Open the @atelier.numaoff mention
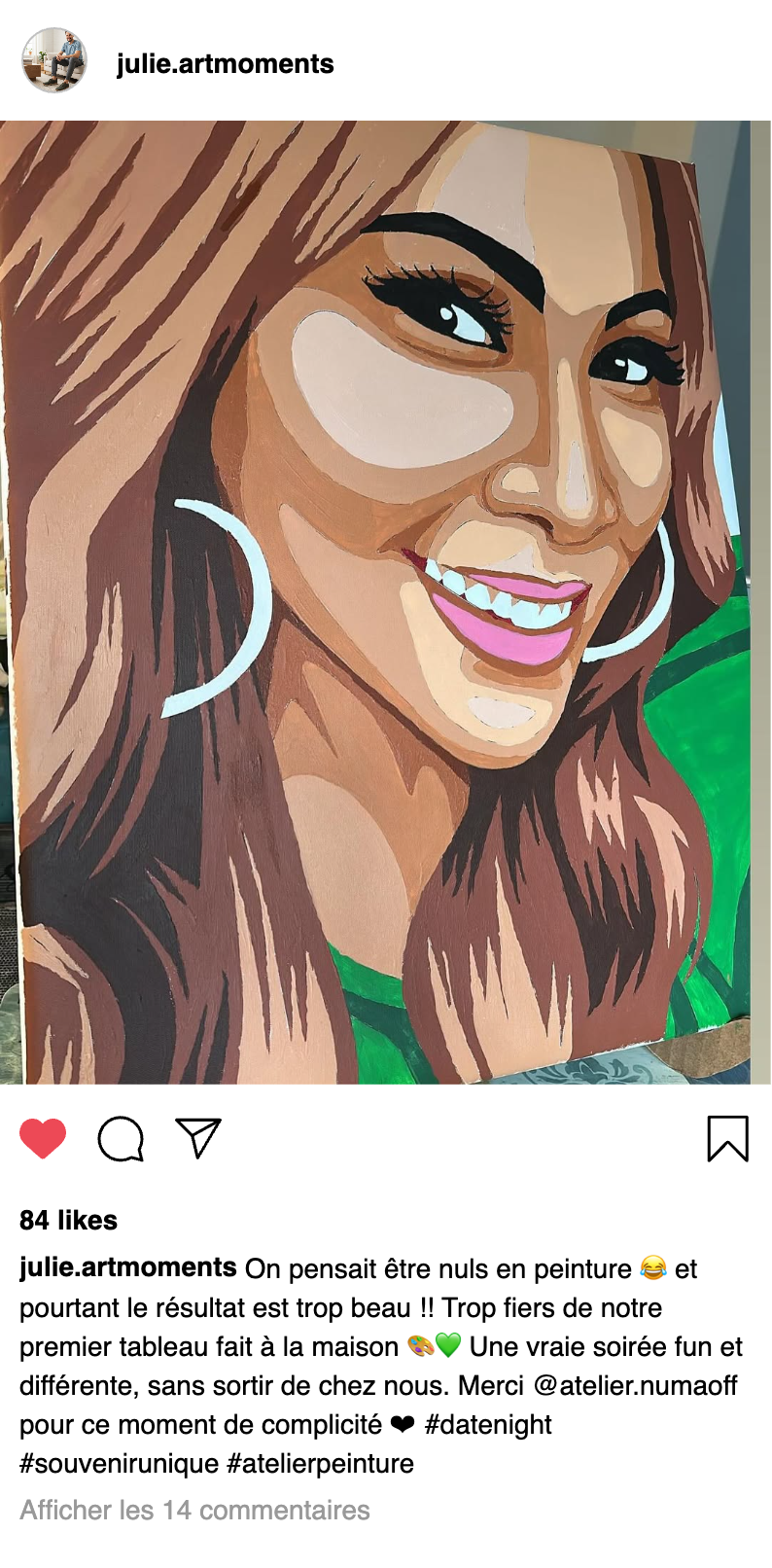This screenshot has width=772, height=1568. [635, 1385]
